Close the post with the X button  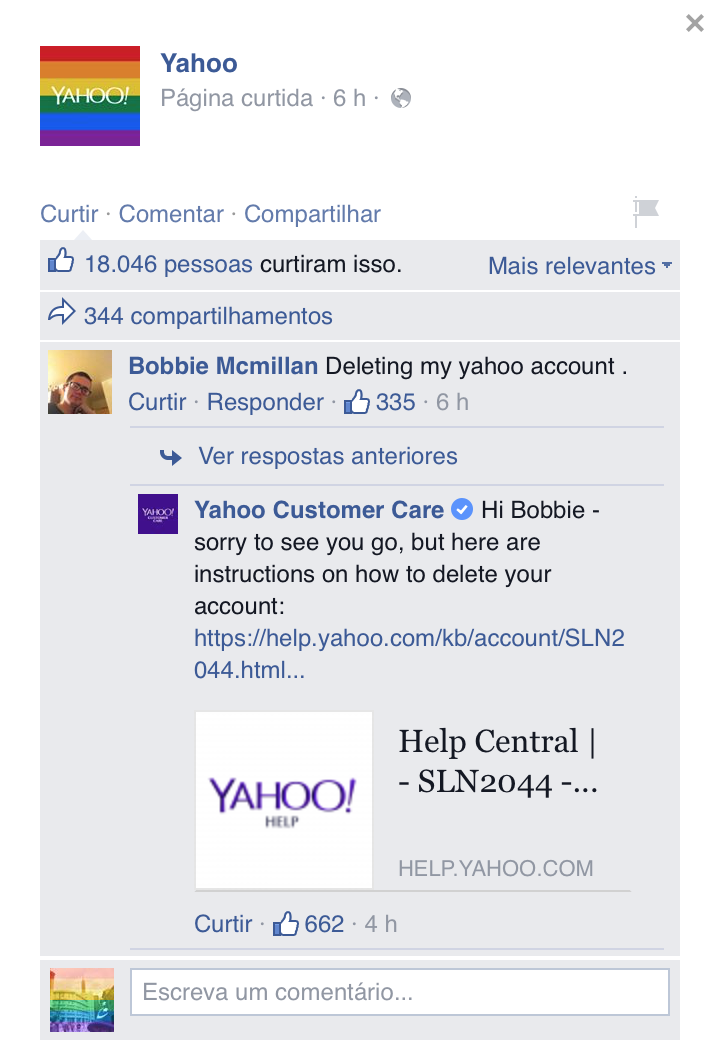[695, 23]
